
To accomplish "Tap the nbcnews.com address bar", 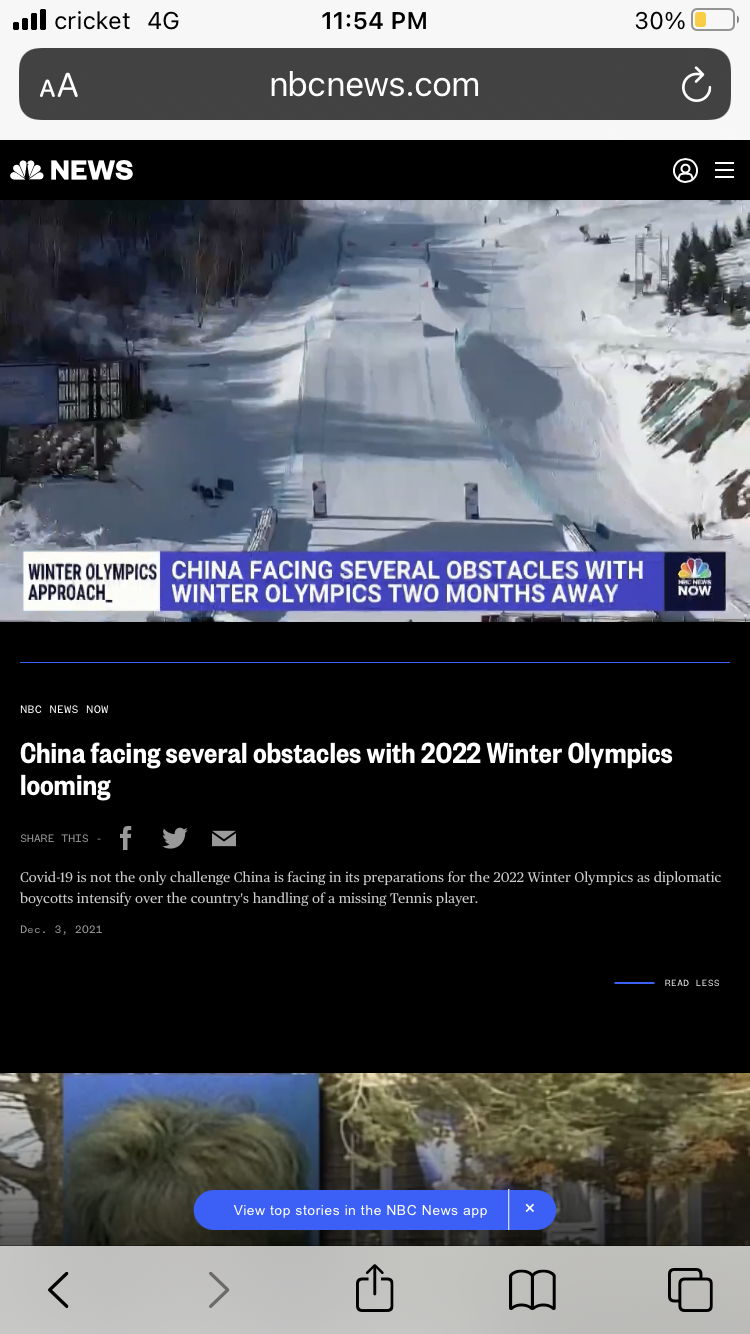I will point(375,85).
